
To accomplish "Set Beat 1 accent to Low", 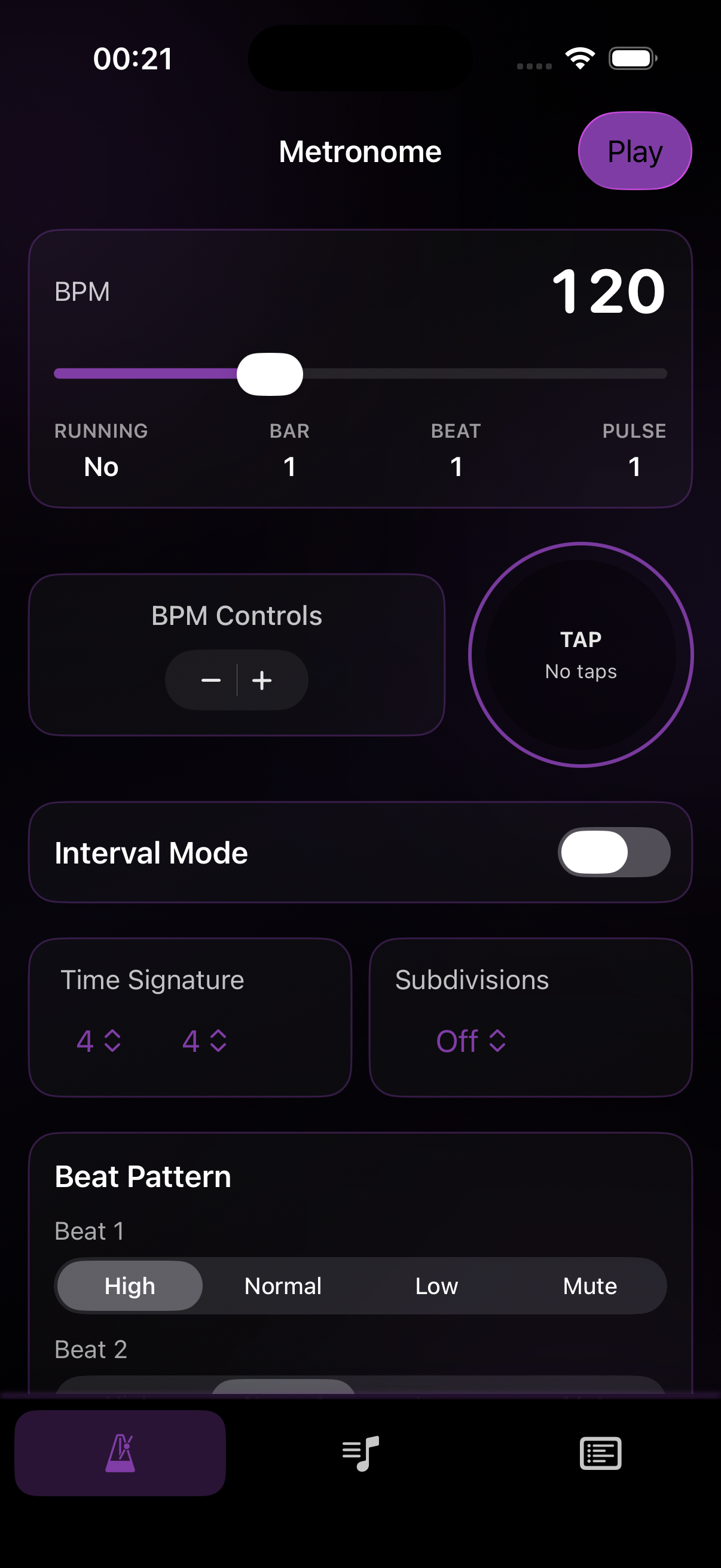I will (x=436, y=1286).
